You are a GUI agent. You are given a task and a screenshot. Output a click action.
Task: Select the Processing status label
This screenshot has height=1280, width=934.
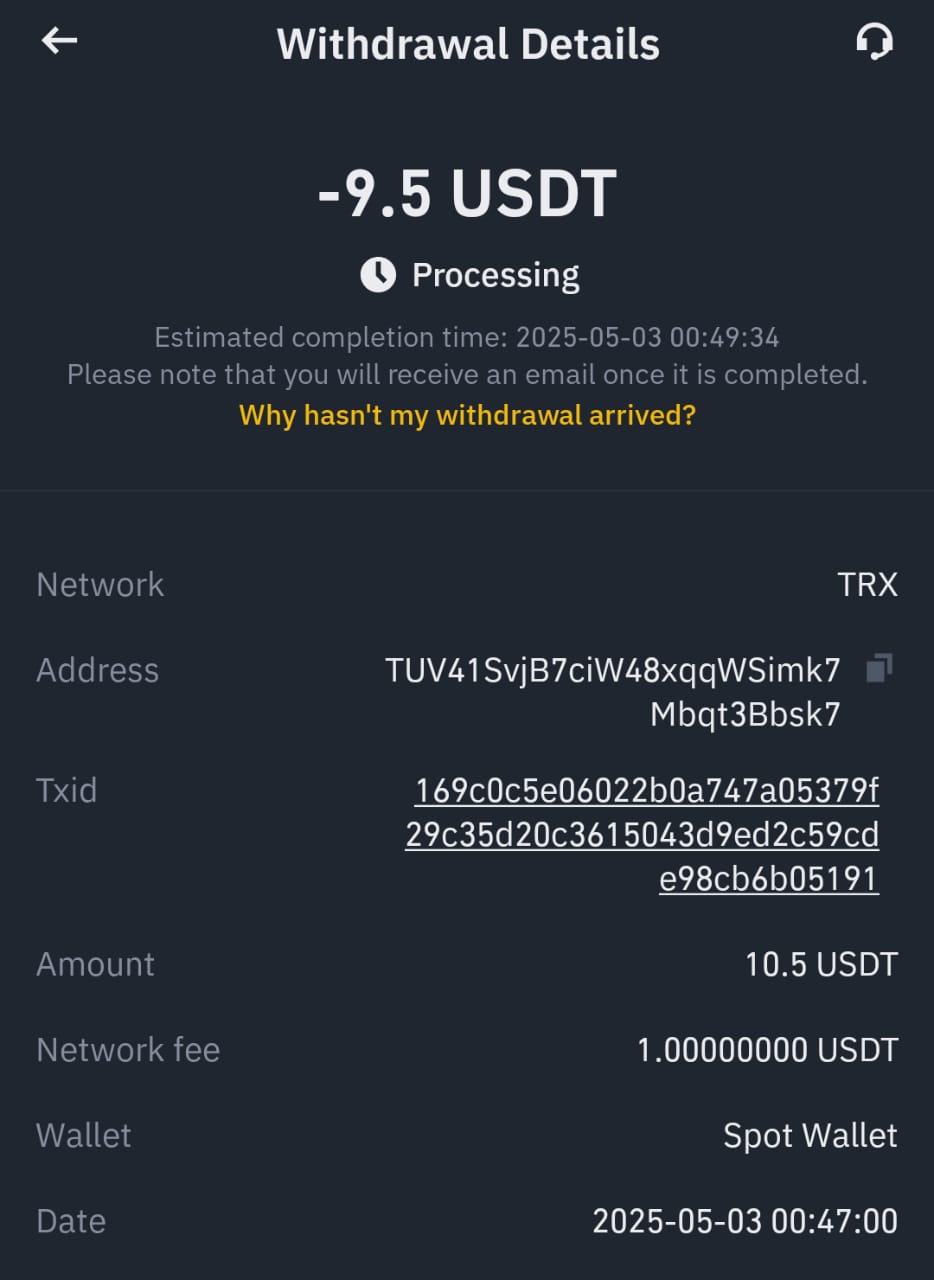495,275
